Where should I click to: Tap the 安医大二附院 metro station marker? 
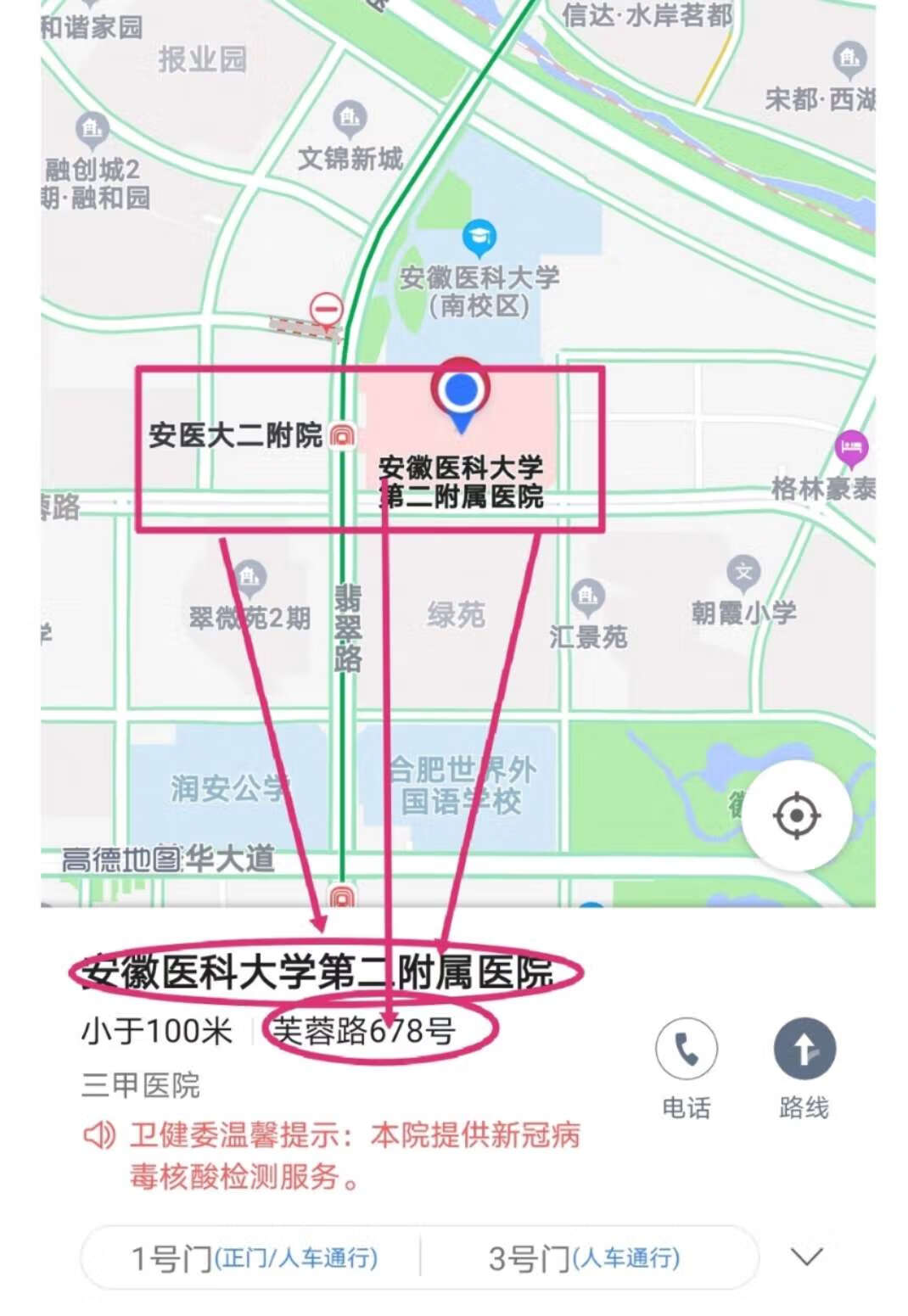click(342, 435)
